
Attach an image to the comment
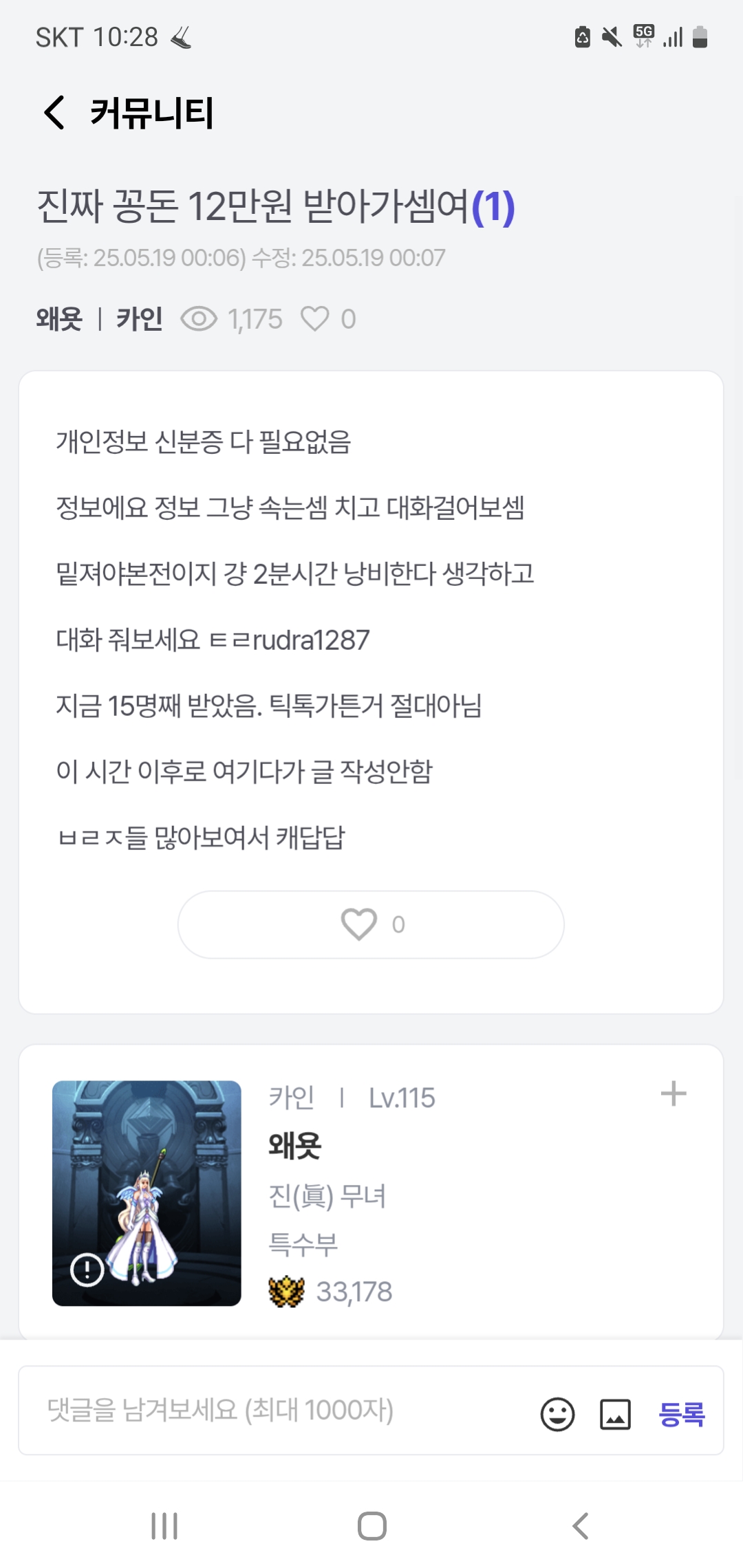[615, 1415]
